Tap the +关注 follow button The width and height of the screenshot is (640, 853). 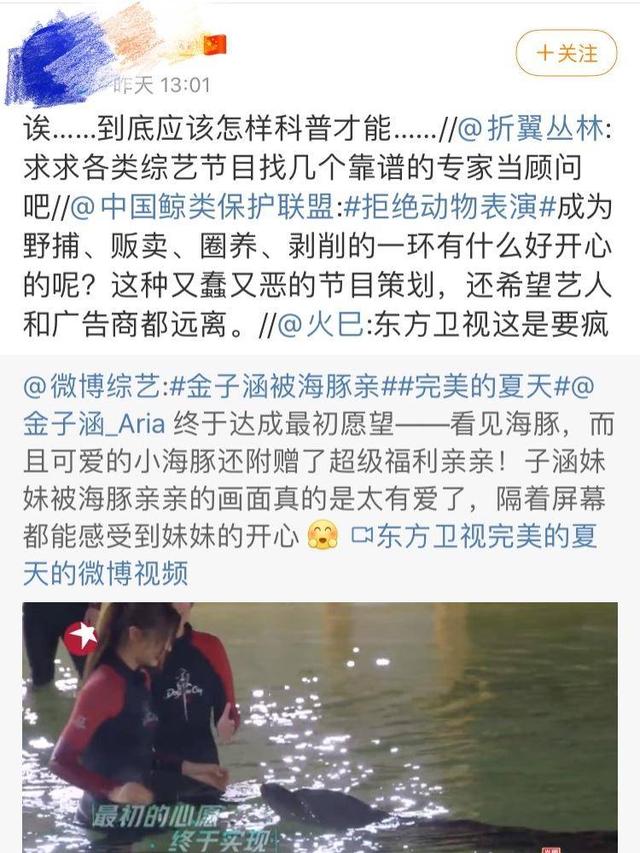coord(565,54)
